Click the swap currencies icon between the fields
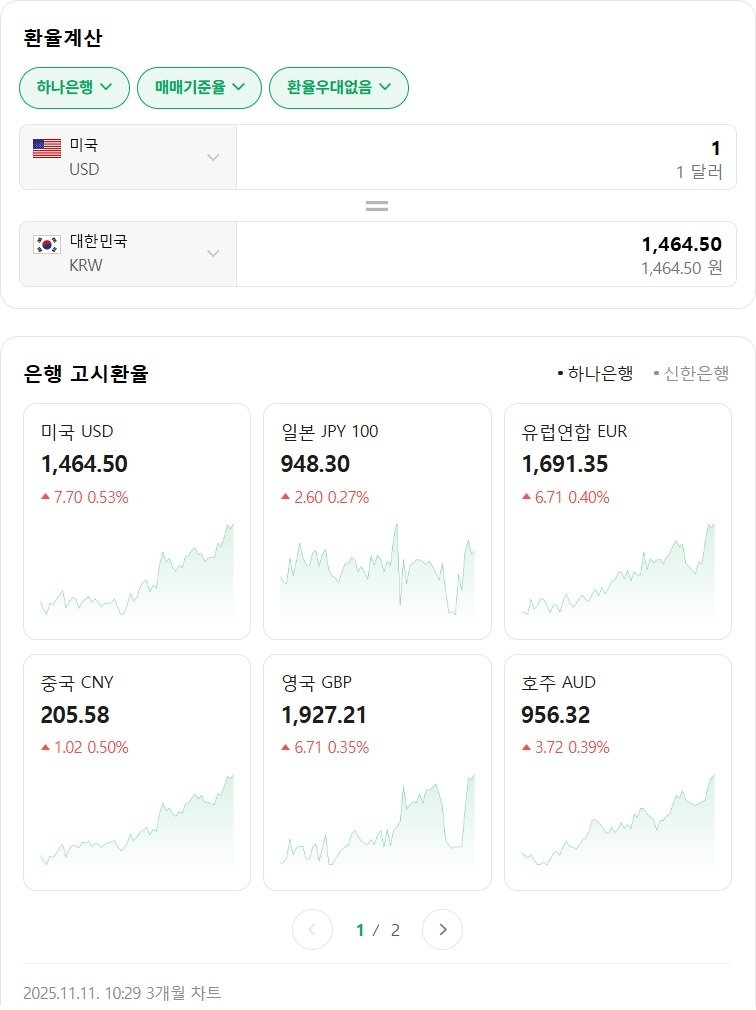This screenshot has width=756, height=1010. [377, 205]
